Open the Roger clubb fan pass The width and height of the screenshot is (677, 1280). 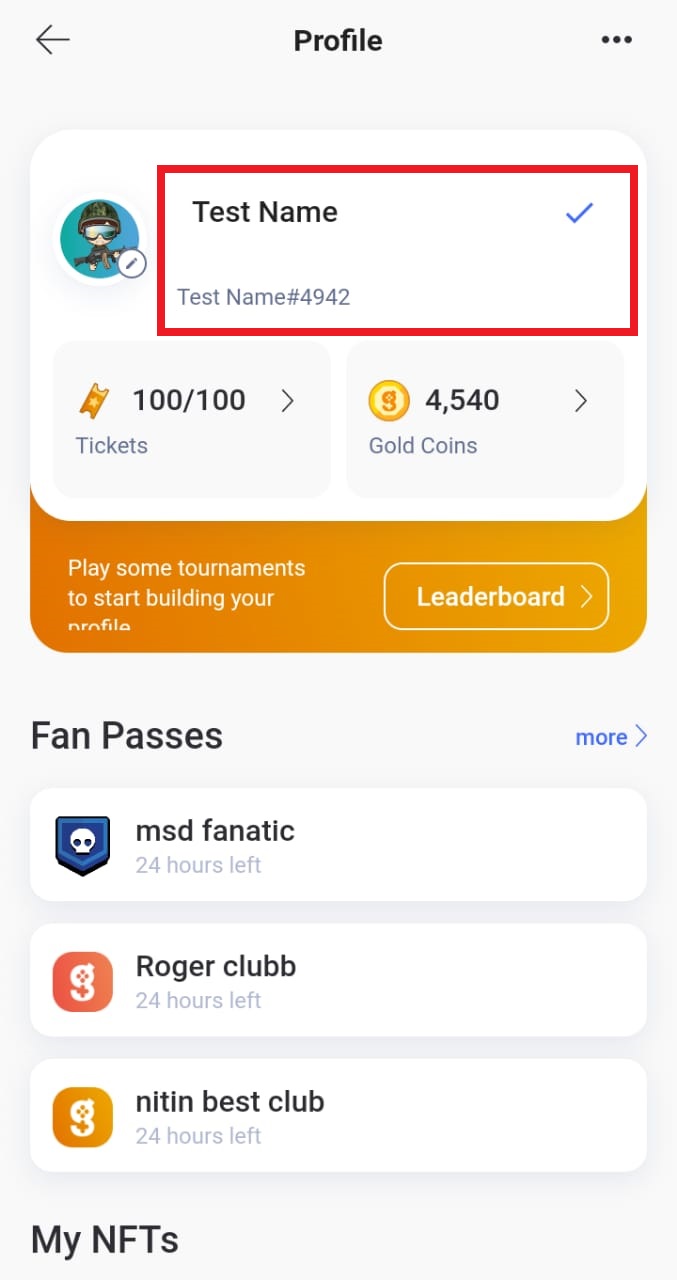pyautogui.click(x=338, y=980)
